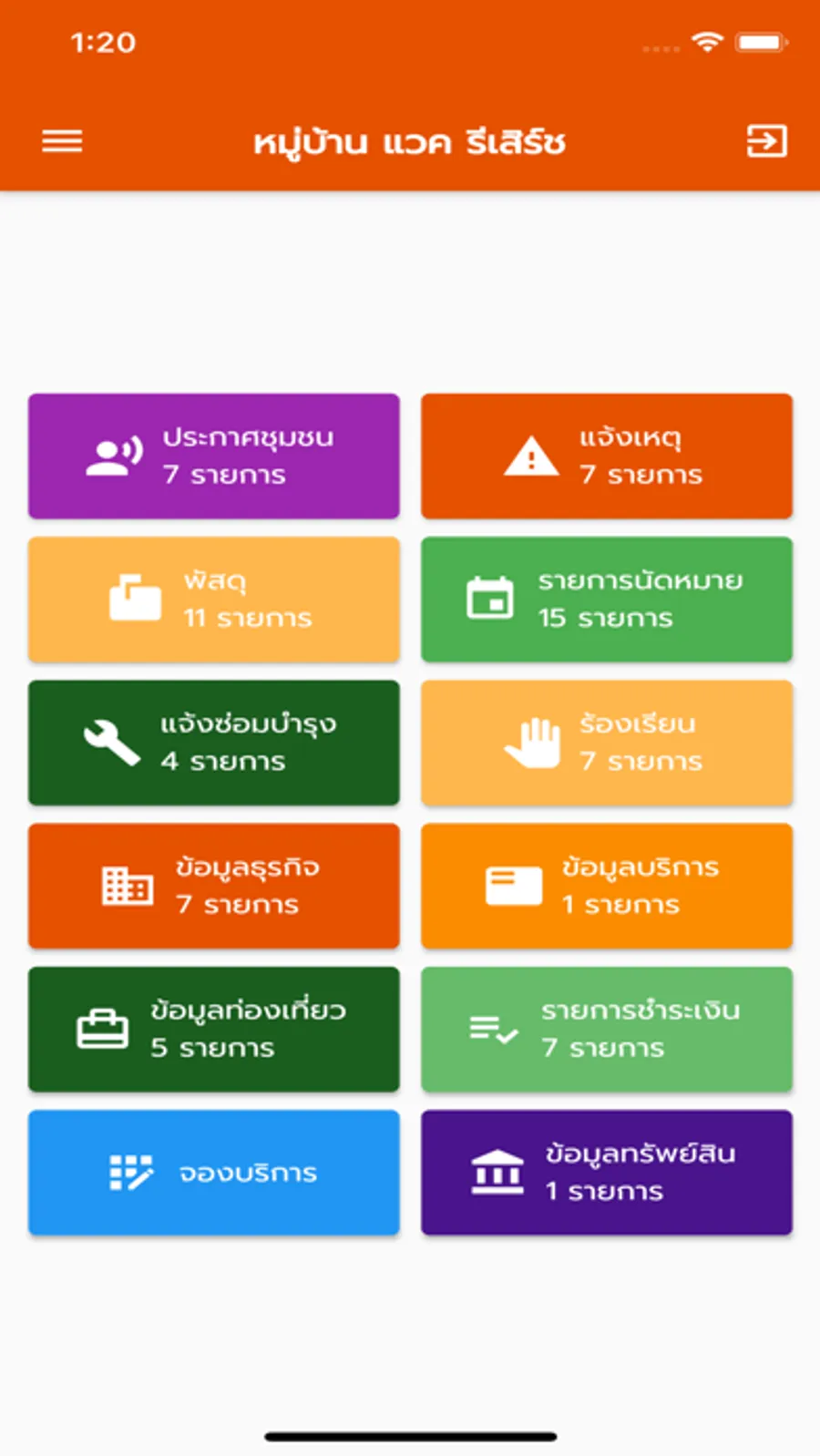
Task: Open รายการนัดหมาย appointments tile
Action: pos(606,600)
